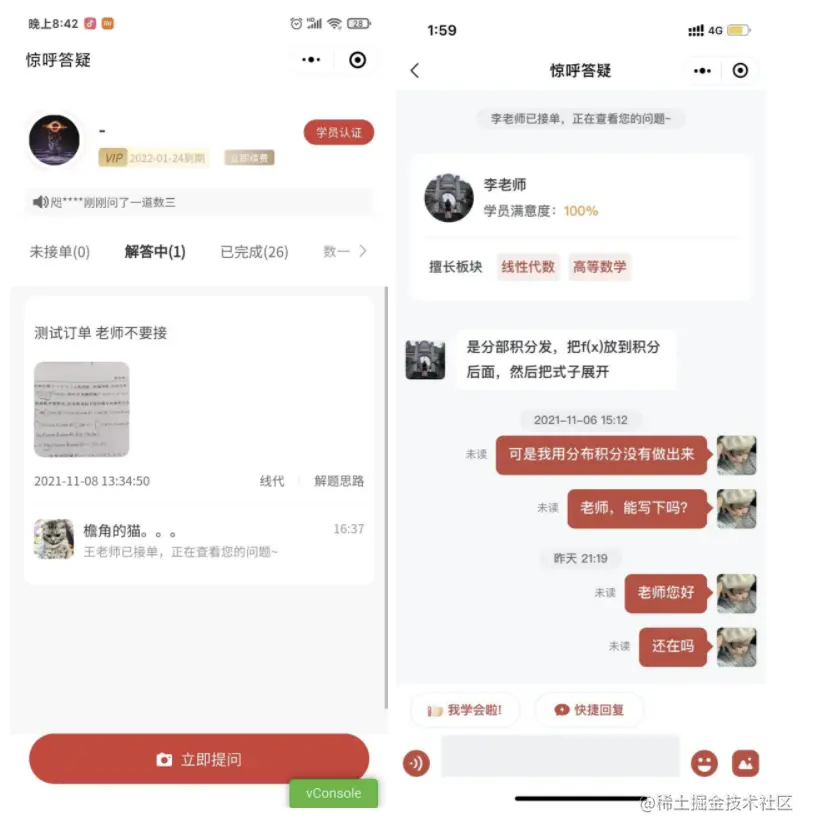Screen dimensions: 816x836
Task: Switch to the 未接单(0) tab
Action: pos(60,252)
